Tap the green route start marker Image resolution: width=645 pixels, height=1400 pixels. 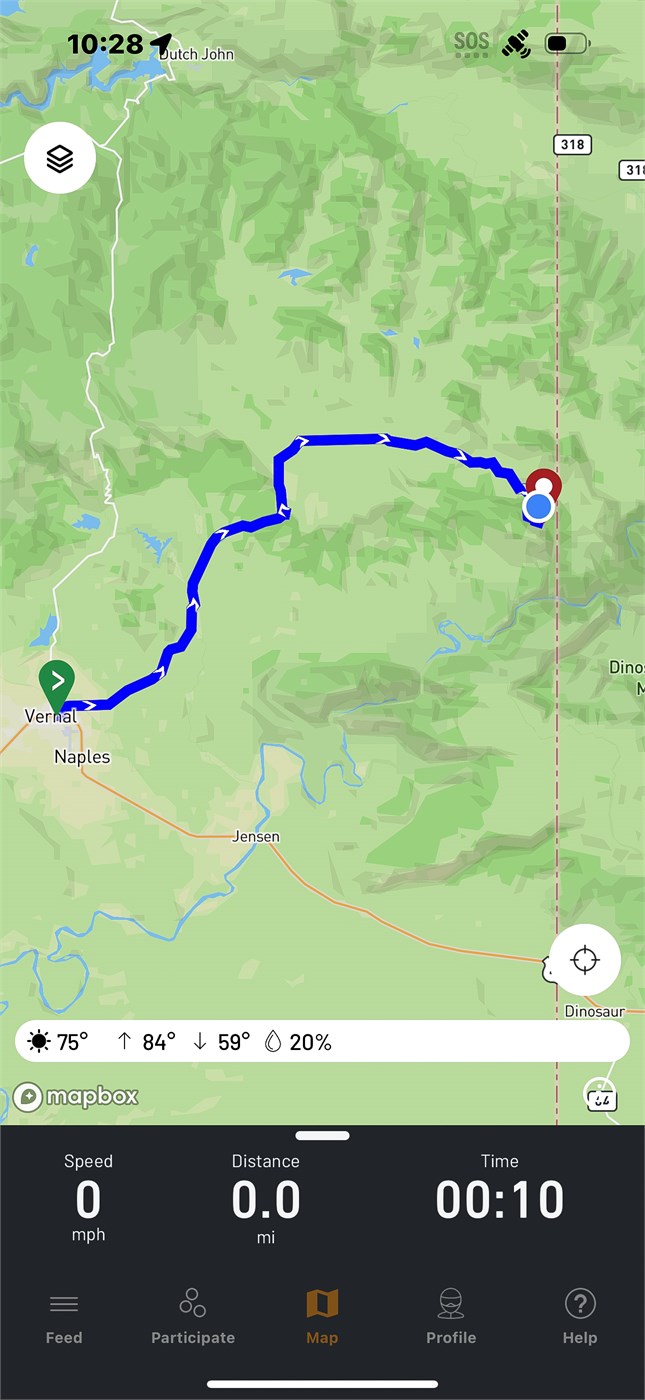58,683
